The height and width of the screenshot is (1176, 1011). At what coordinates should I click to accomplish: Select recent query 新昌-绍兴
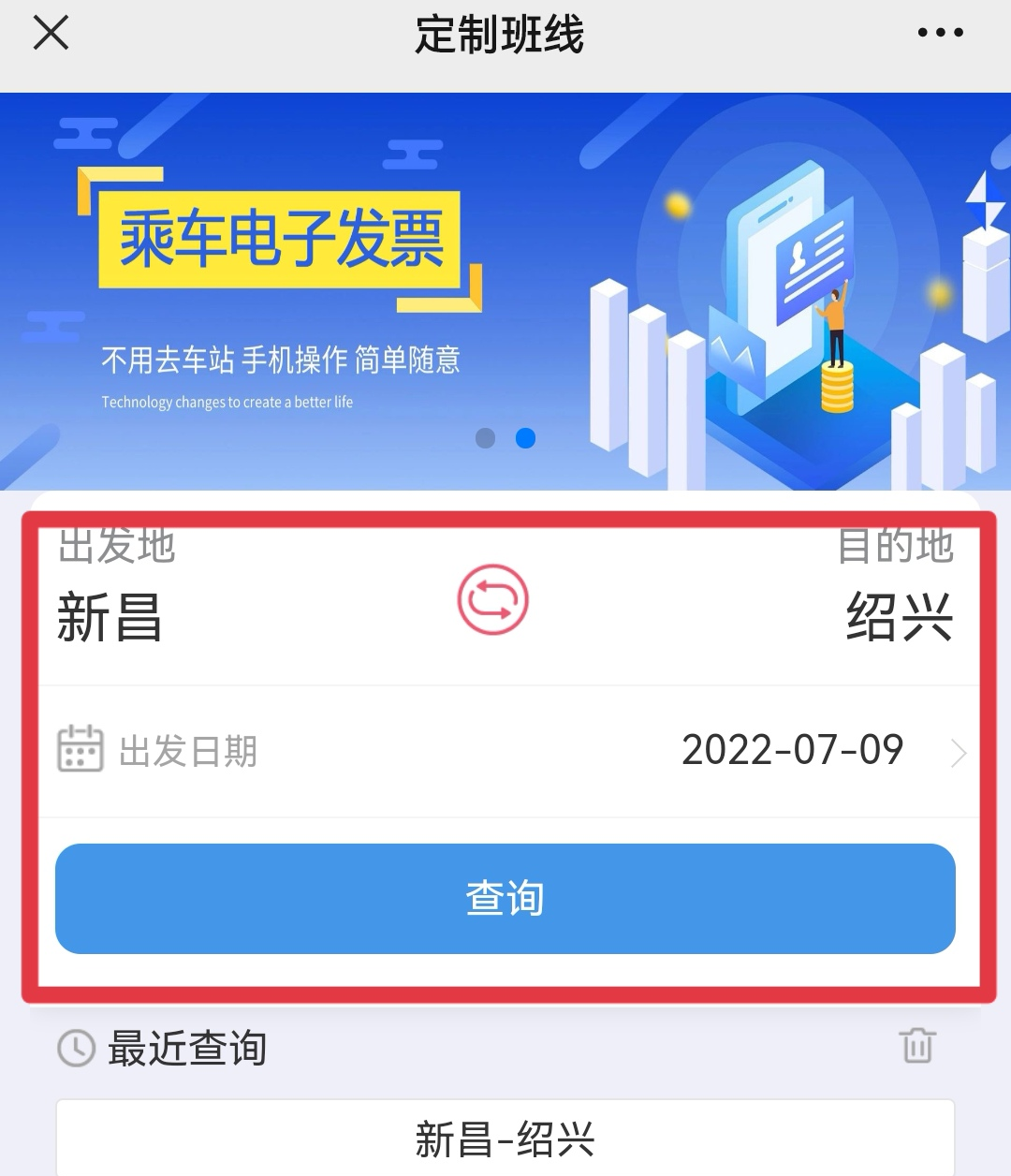[x=505, y=1139]
